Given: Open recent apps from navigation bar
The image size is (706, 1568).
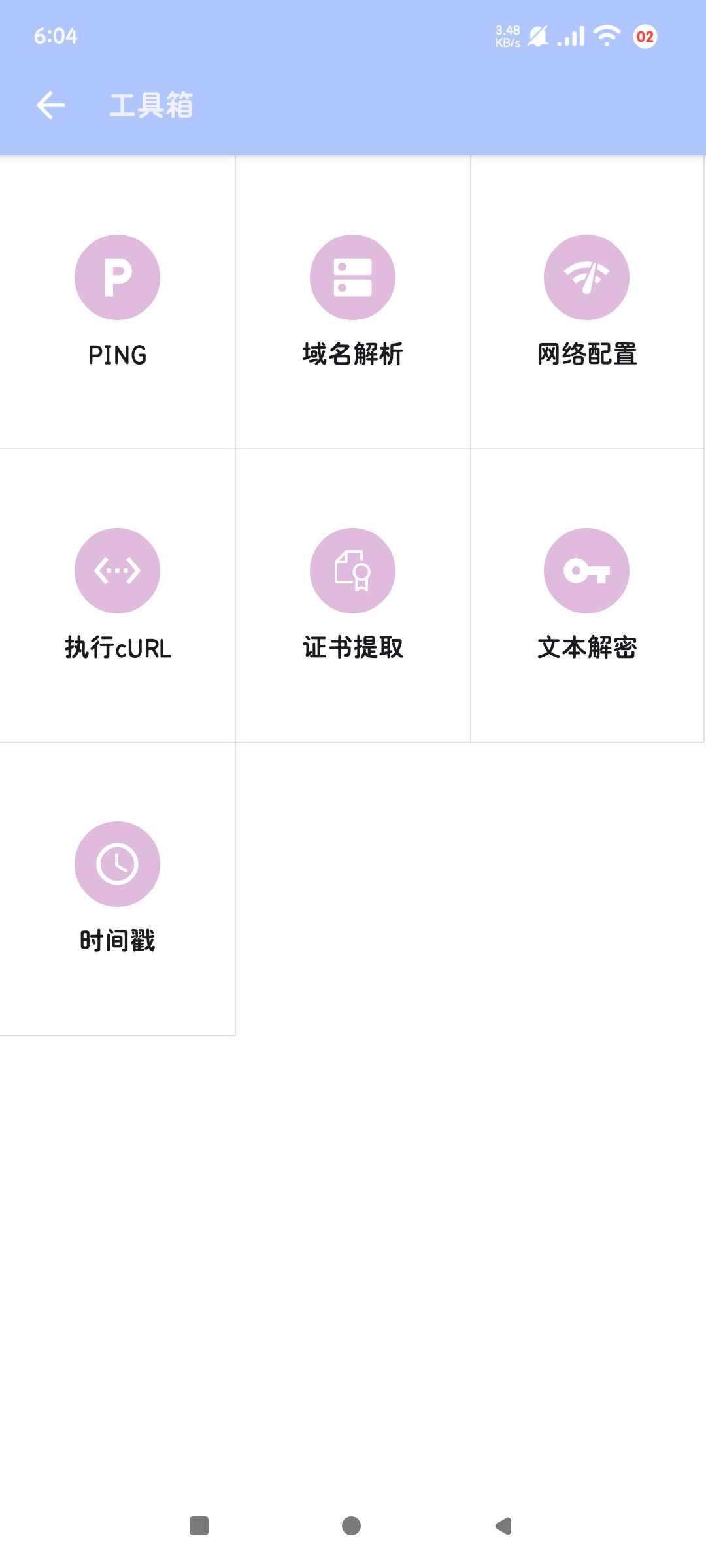Looking at the screenshot, I should click(199, 1526).
